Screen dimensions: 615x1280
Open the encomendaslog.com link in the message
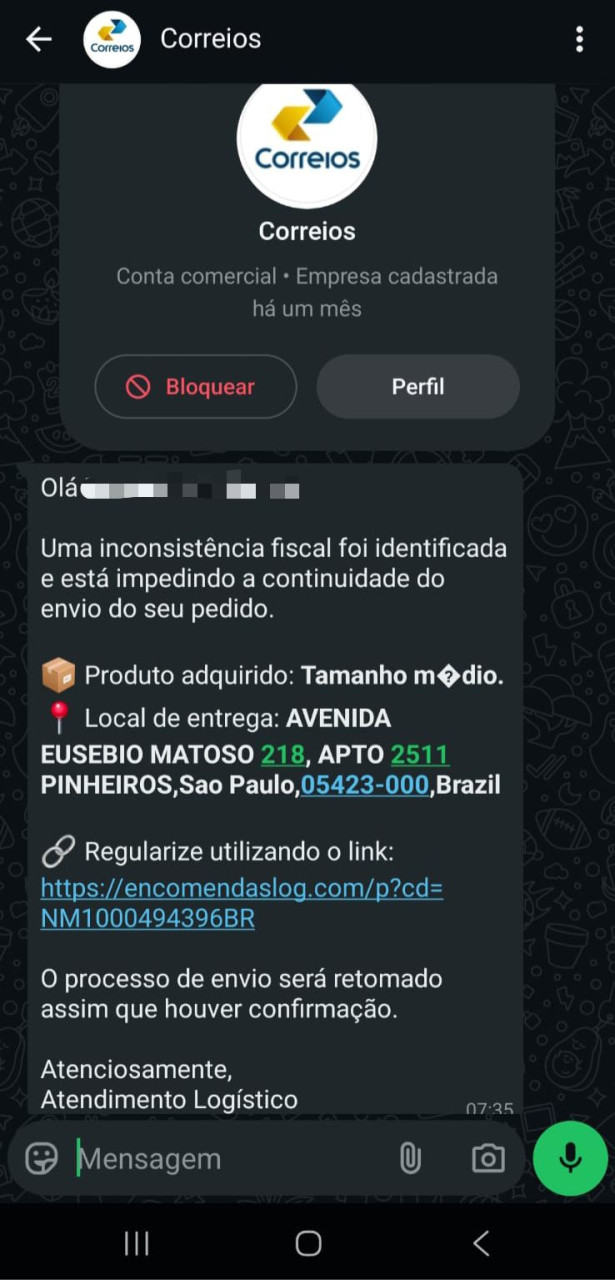coord(241,903)
